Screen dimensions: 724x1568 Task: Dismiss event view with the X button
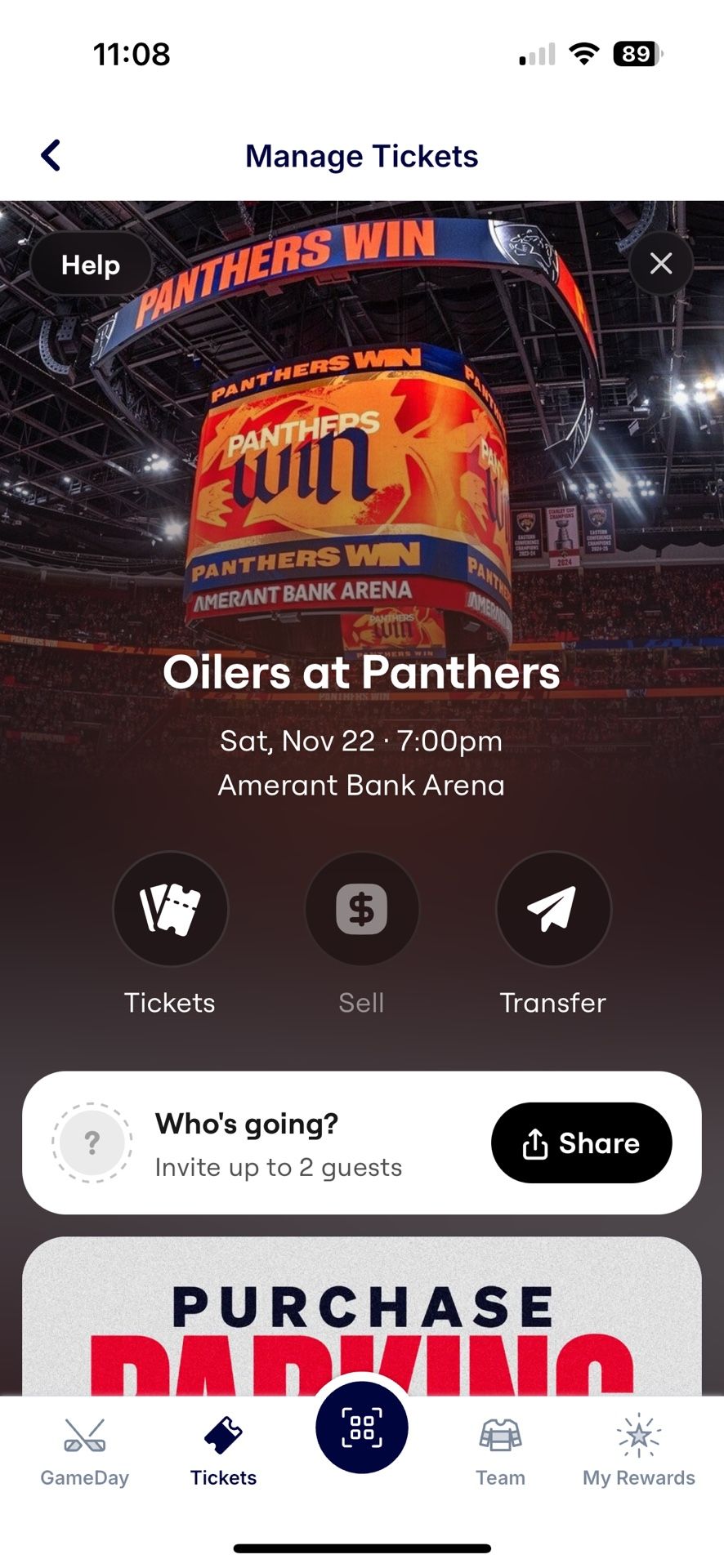[x=661, y=263]
